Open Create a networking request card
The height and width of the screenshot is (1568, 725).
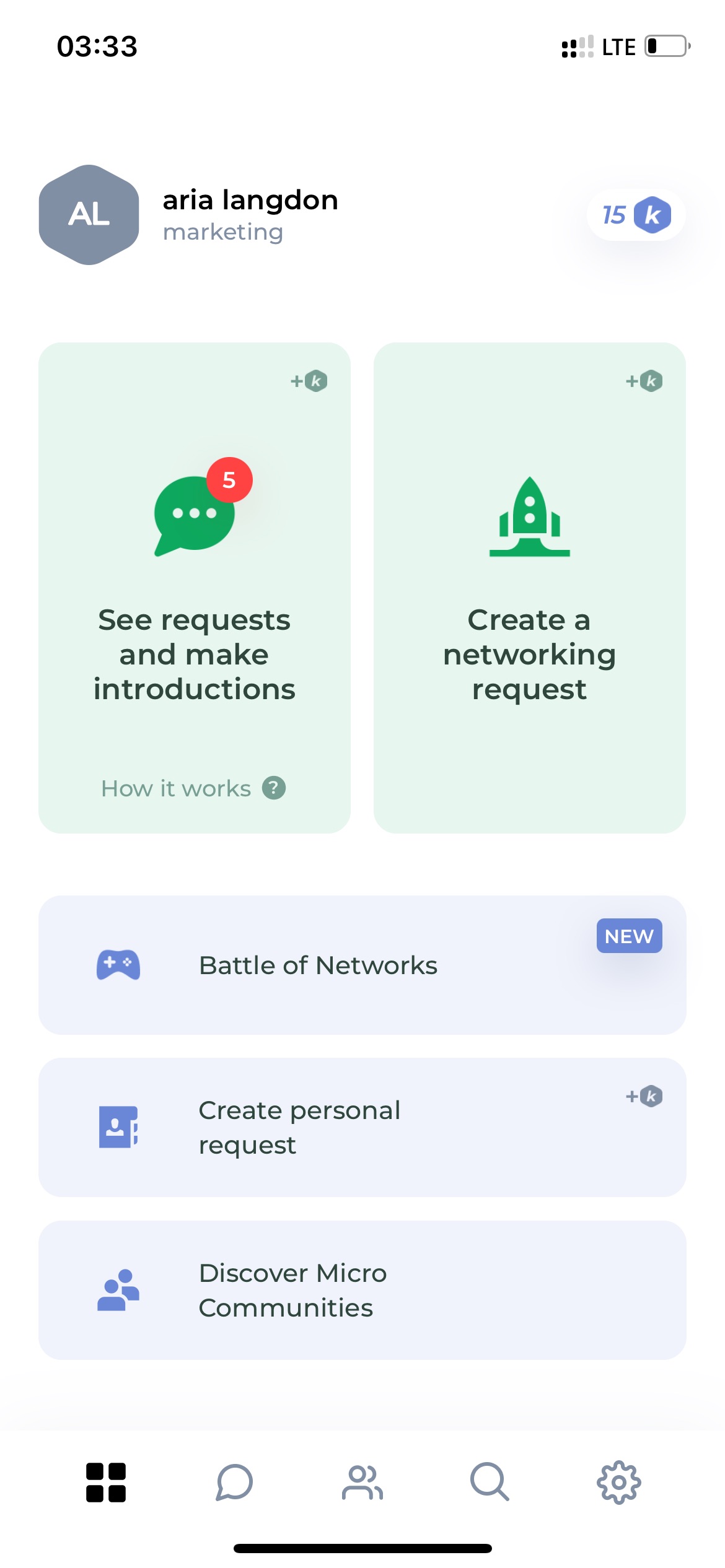pyautogui.click(x=530, y=588)
